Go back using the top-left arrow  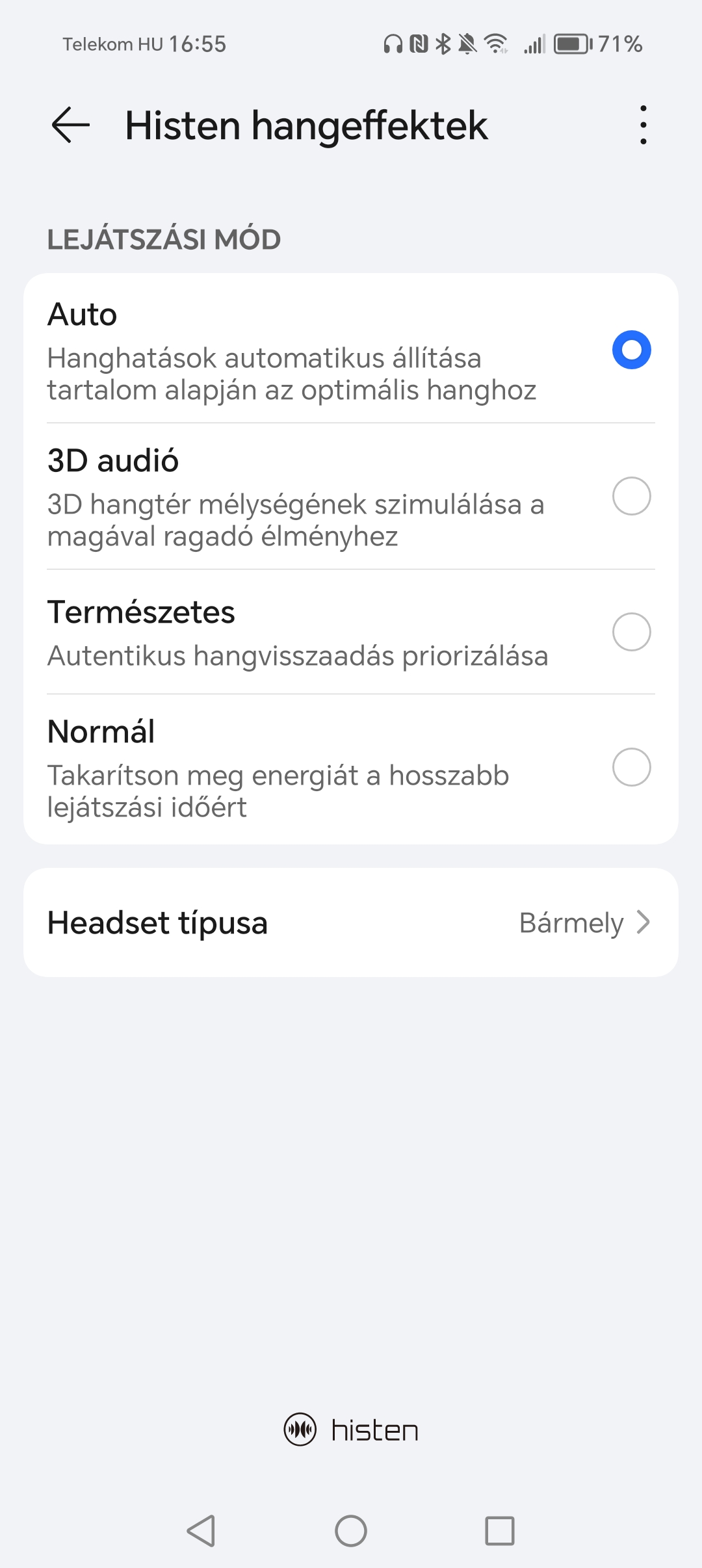point(70,125)
